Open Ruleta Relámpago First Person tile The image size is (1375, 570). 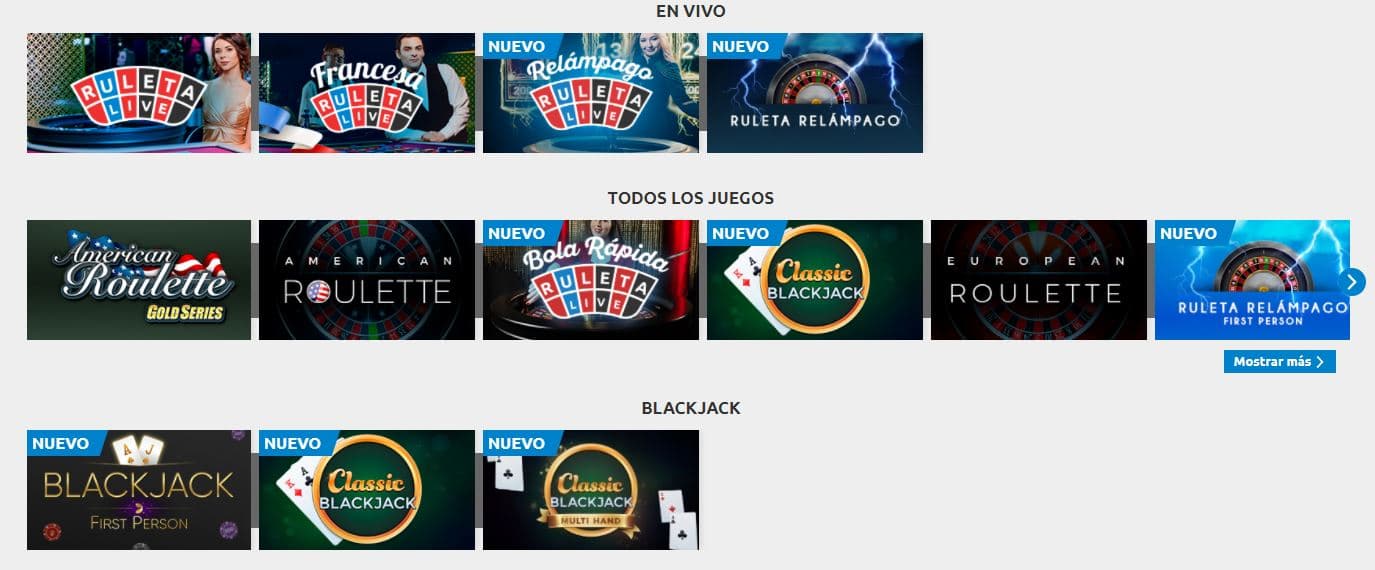[1250, 280]
